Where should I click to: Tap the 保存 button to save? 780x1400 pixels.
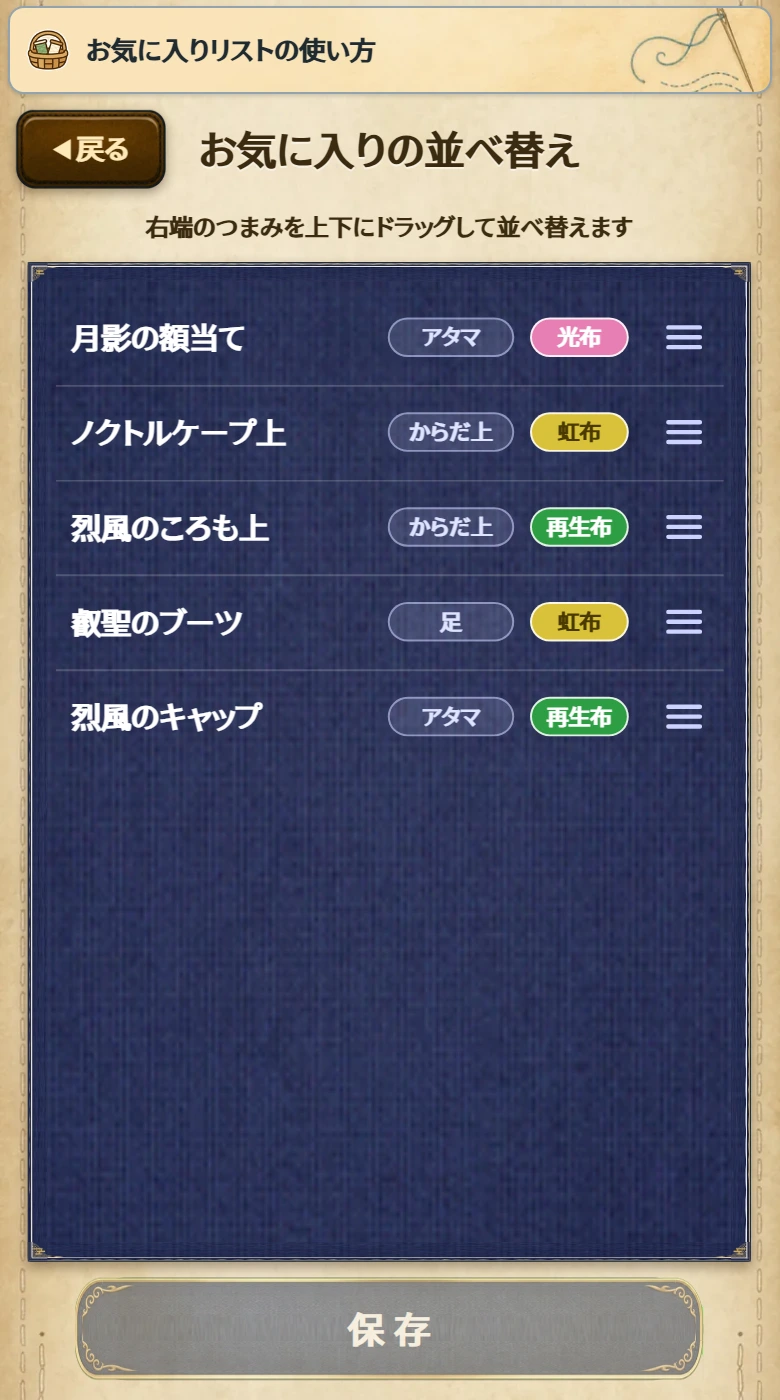point(389,1329)
